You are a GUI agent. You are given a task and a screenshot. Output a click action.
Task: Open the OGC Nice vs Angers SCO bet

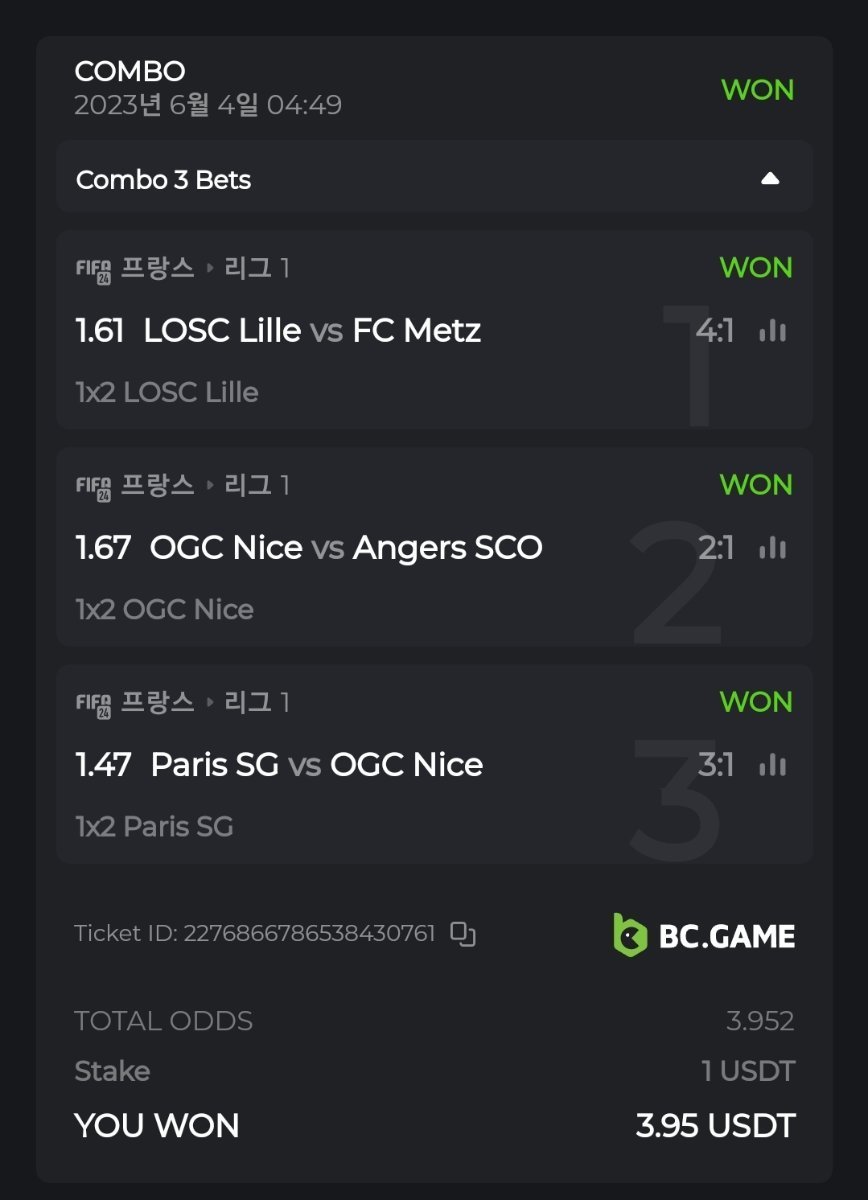[x=345, y=548]
